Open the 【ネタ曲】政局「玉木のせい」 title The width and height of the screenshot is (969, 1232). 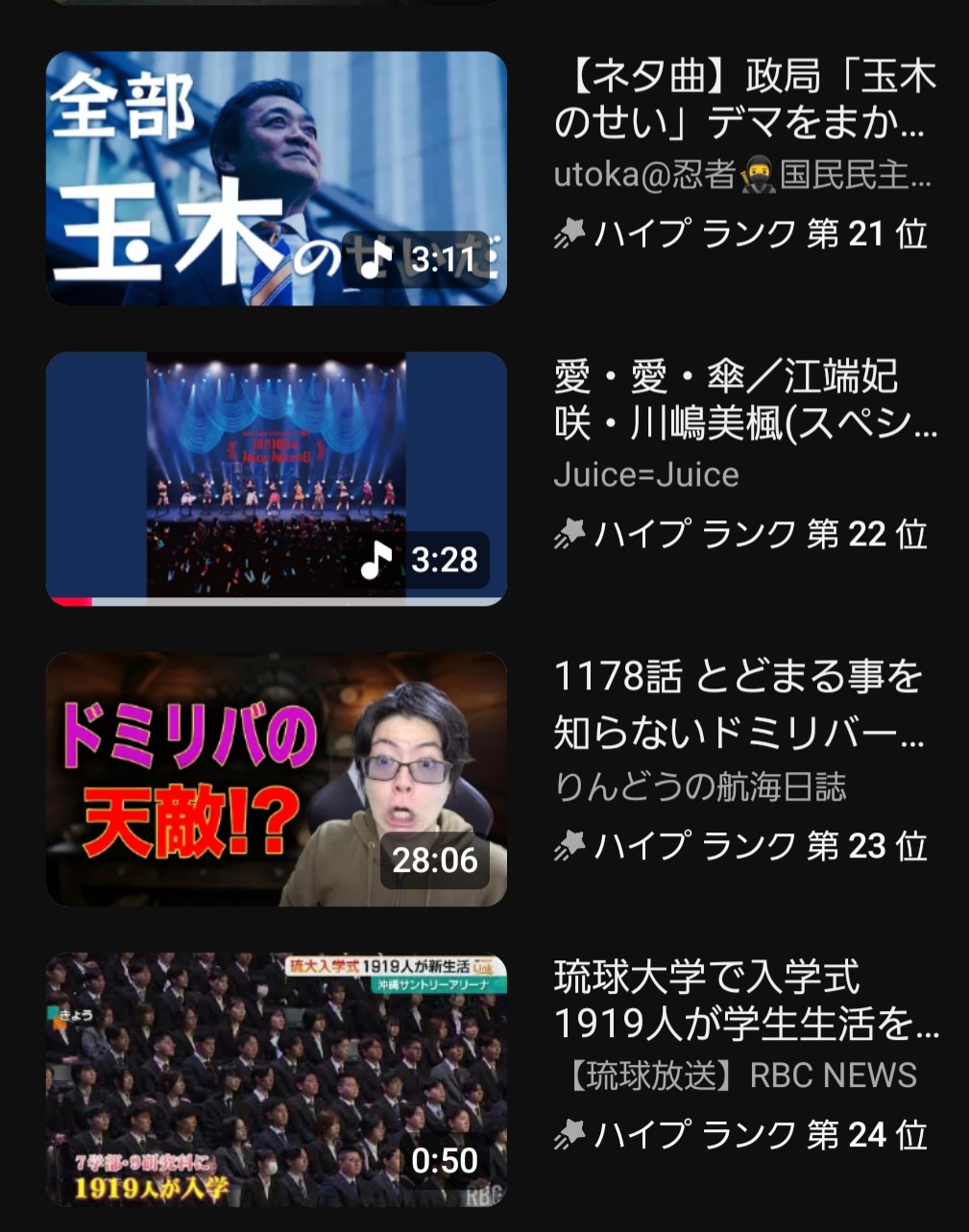pyautogui.click(x=744, y=100)
